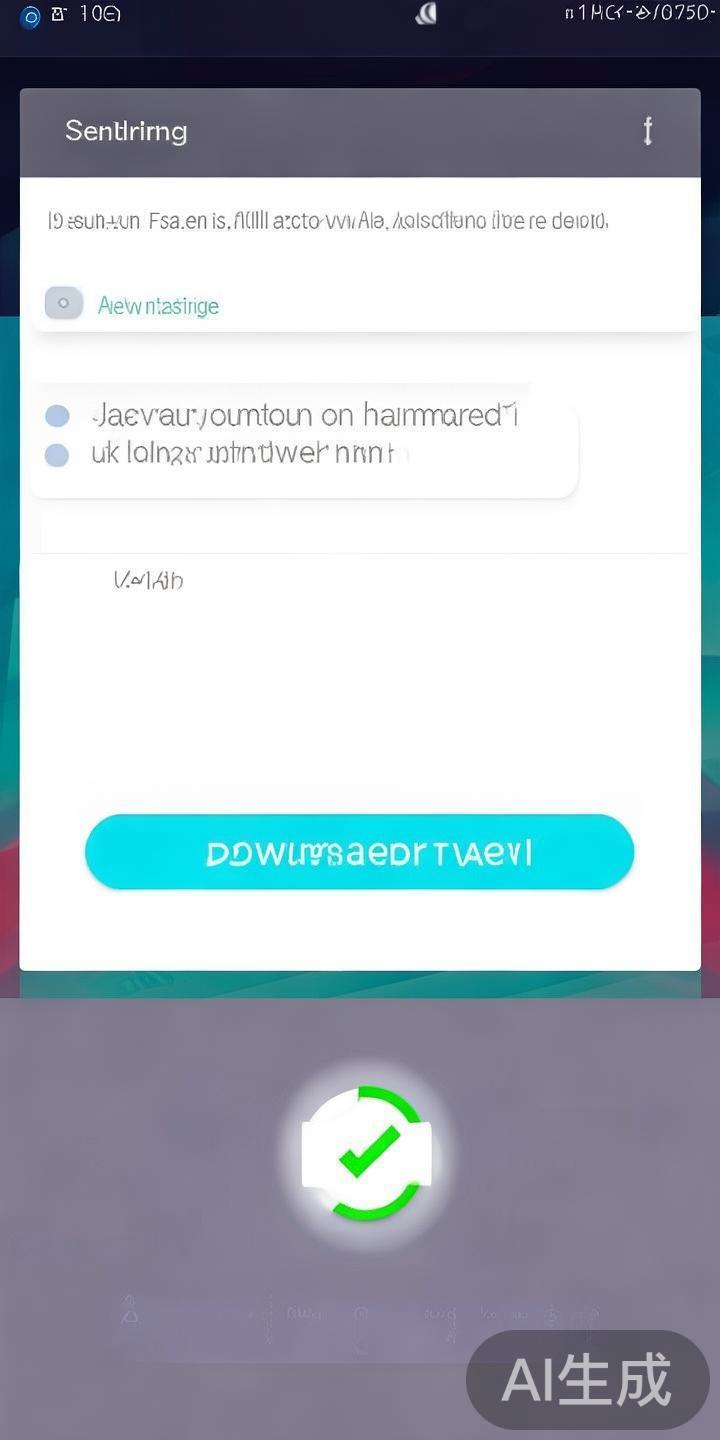Select the first radio option Jaevaur
This screenshot has width=720, height=1440.
pos(58,415)
